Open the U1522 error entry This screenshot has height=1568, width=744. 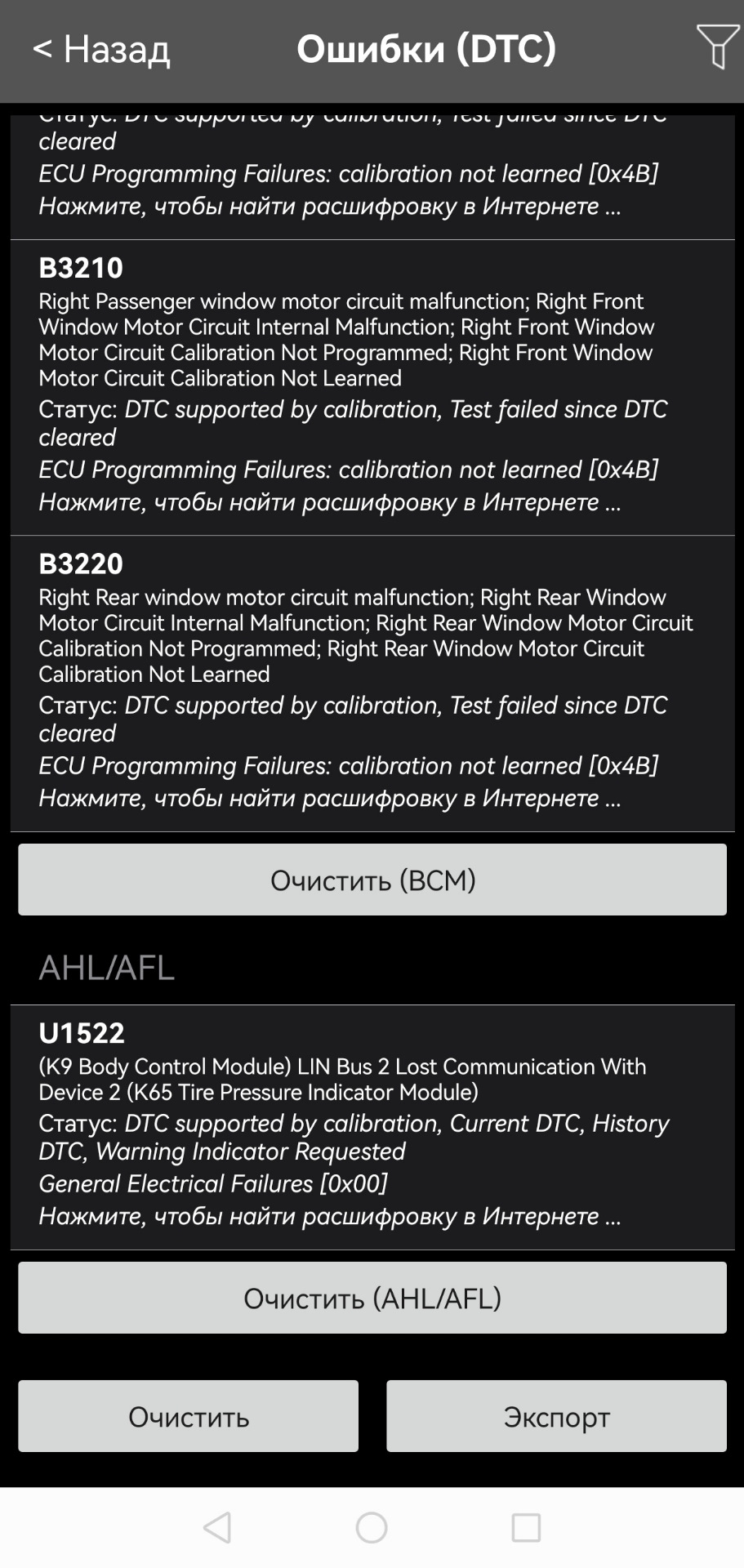tap(372, 1127)
